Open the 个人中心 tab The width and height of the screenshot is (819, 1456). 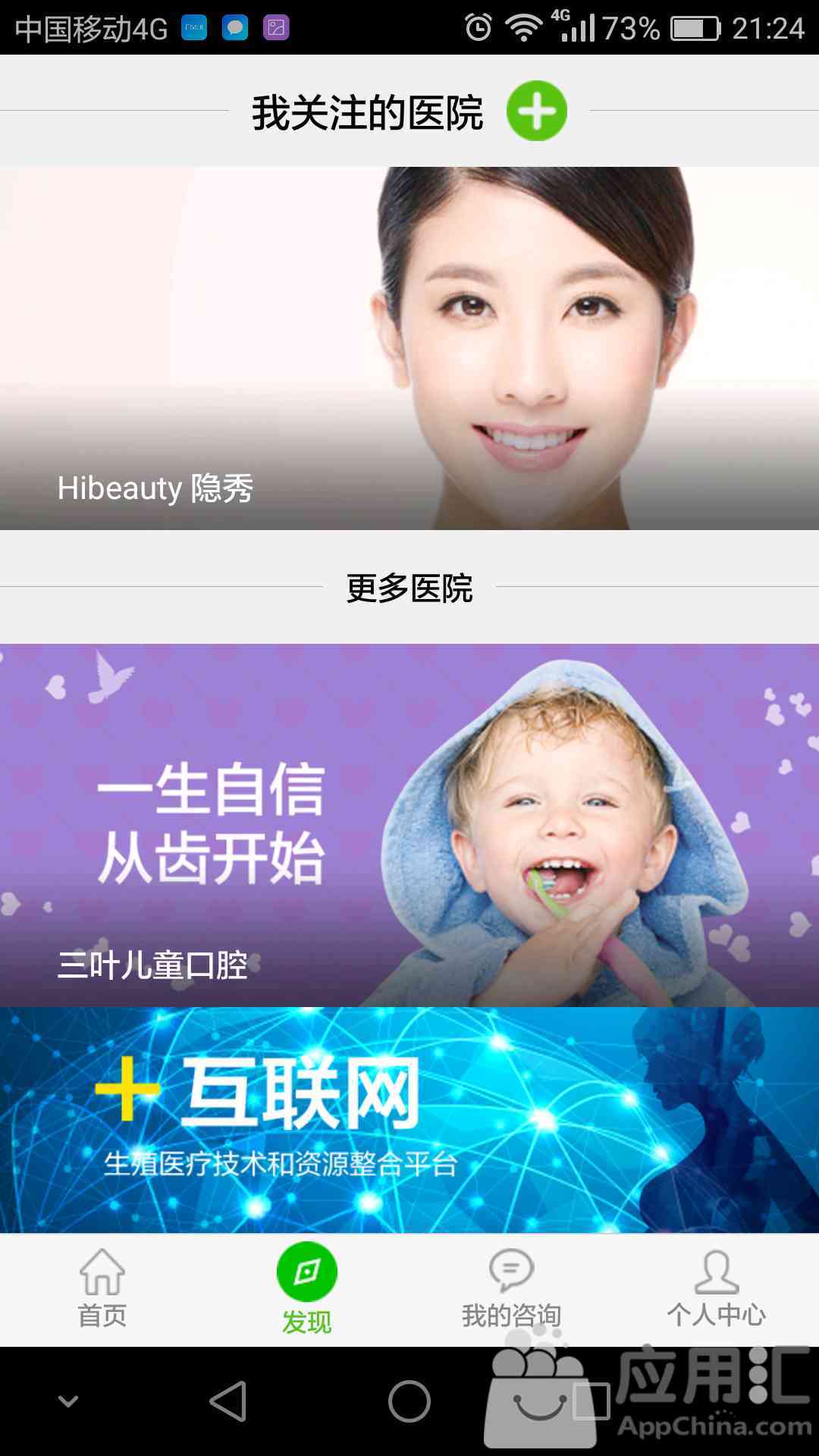(x=716, y=1289)
